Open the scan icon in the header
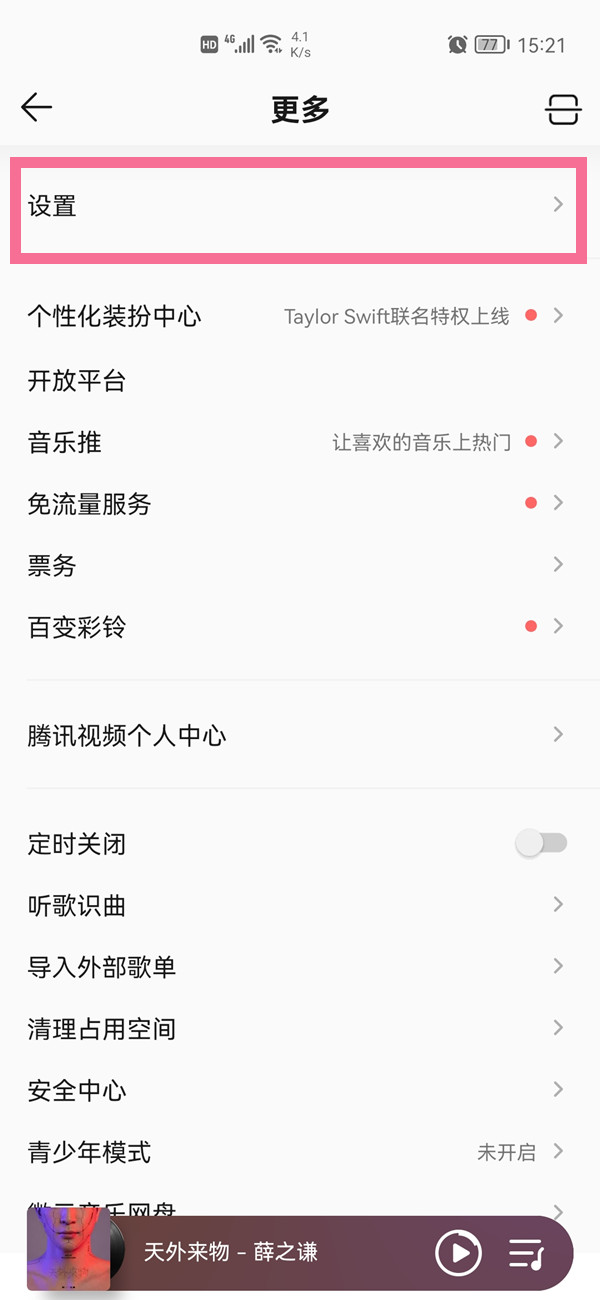The height and width of the screenshot is (1300, 600). pyautogui.click(x=563, y=109)
